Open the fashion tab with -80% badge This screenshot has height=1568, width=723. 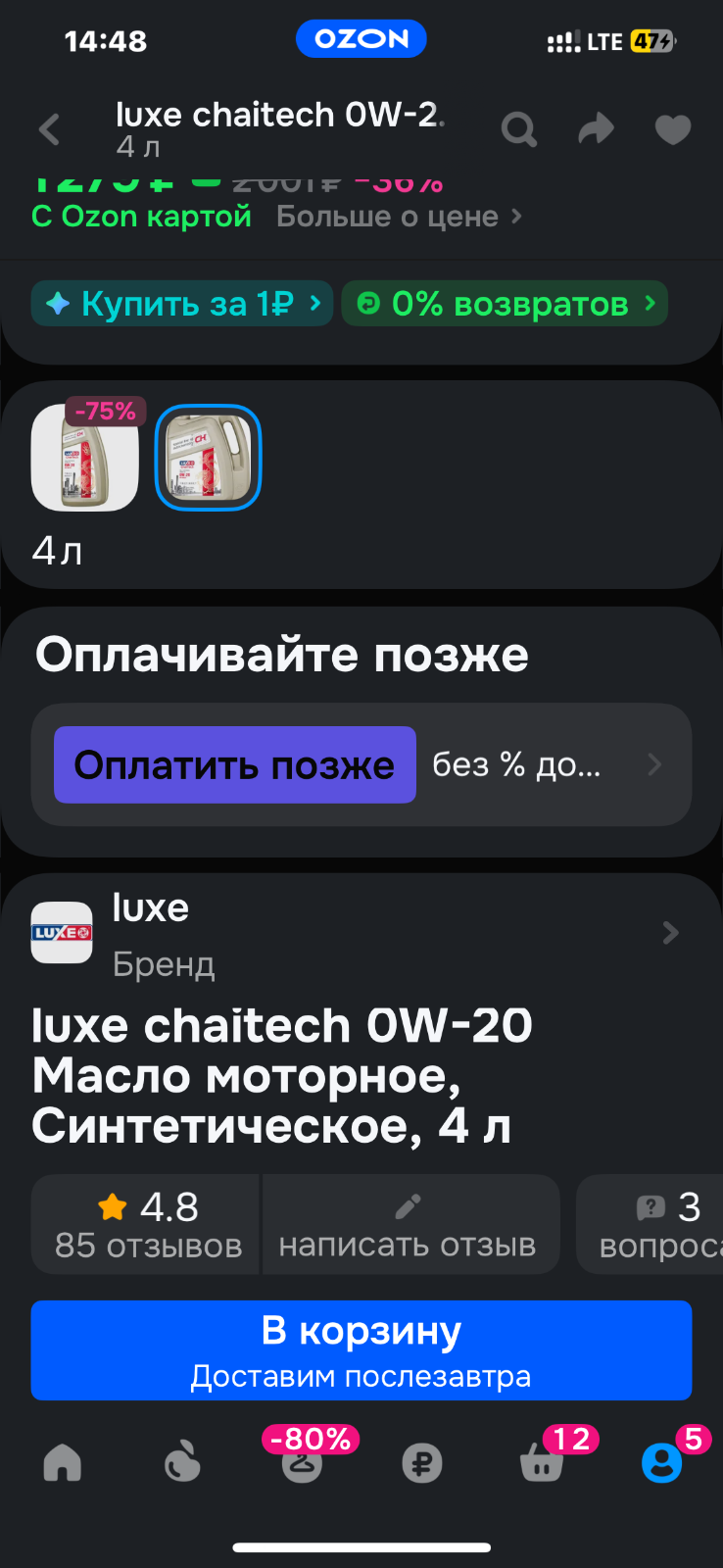click(302, 1463)
